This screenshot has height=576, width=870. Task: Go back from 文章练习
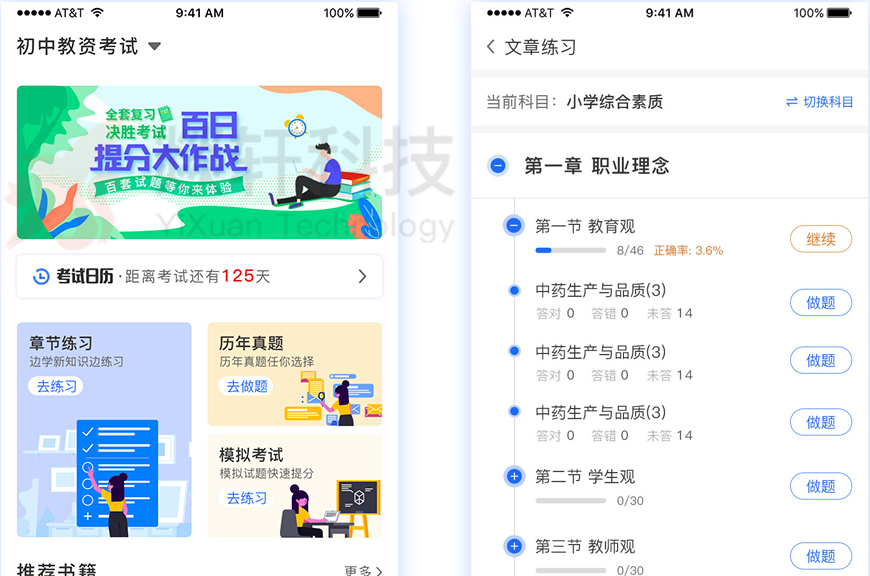[491, 47]
